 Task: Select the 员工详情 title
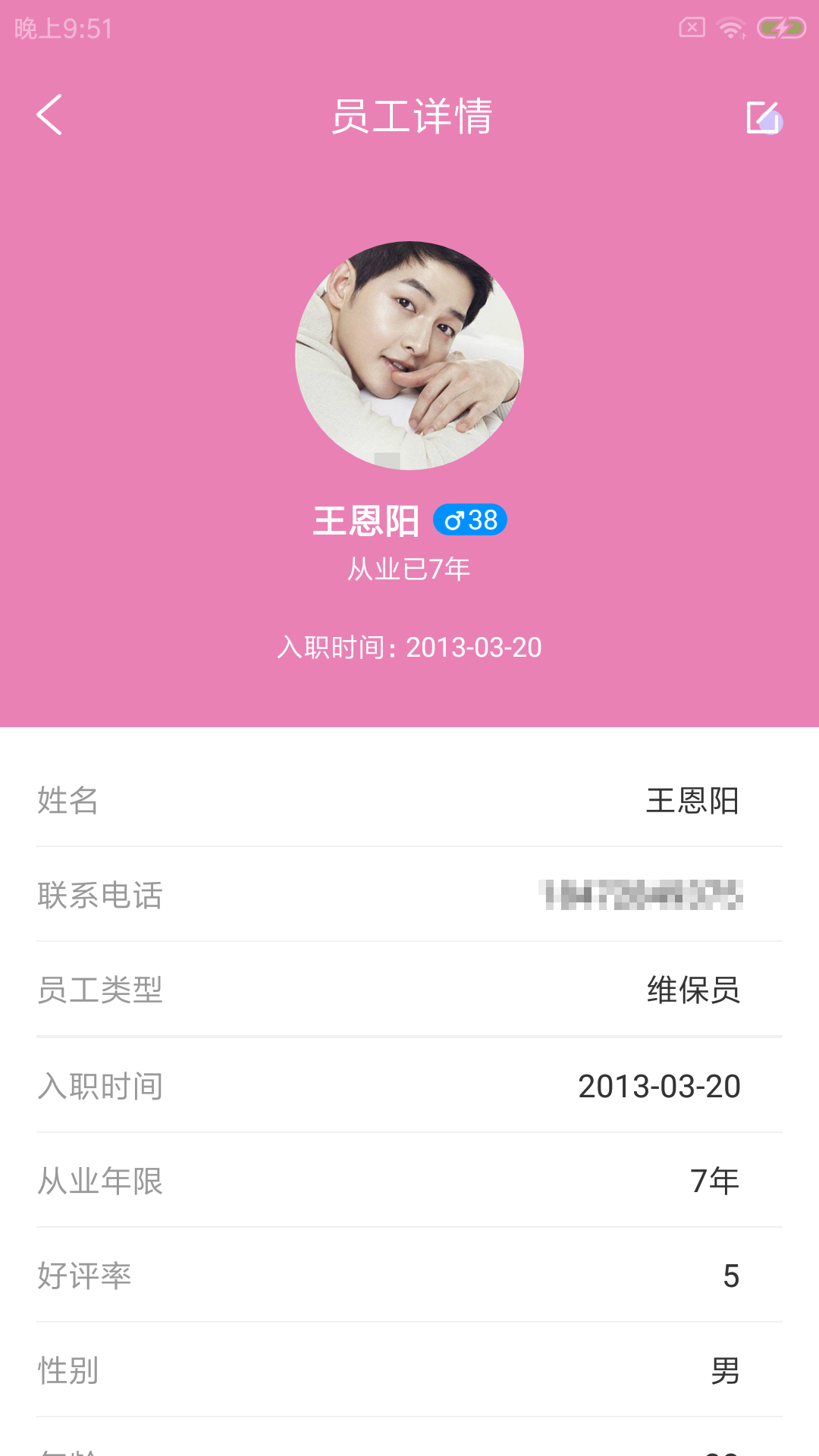tap(409, 118)
